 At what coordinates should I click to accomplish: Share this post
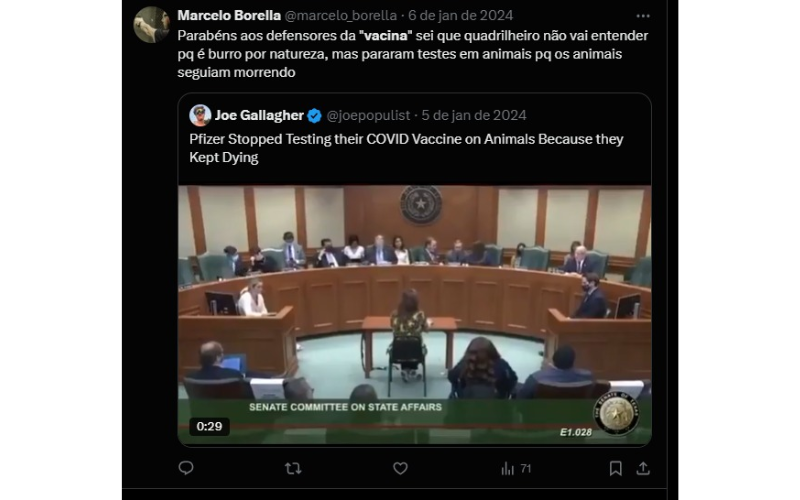pos(643,468)
